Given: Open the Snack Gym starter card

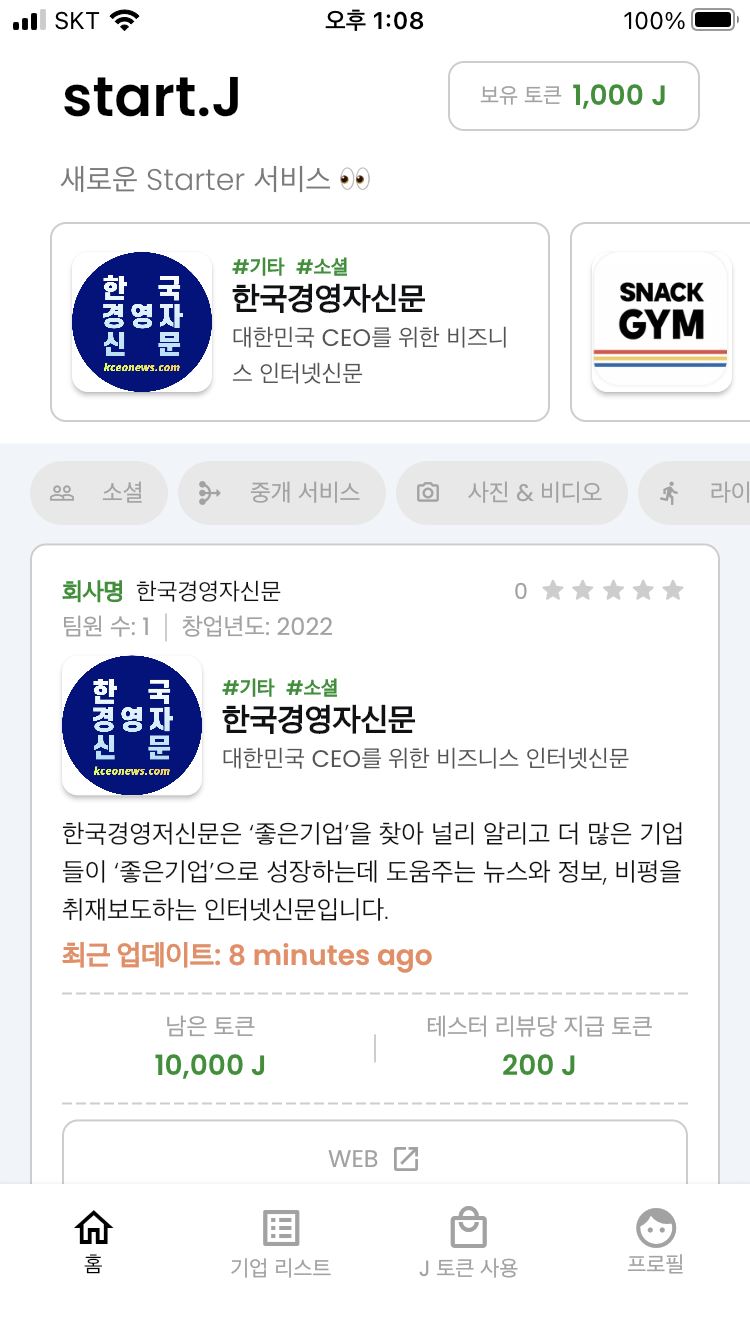Looking at the screenshot, I should (x=662, y=322).
